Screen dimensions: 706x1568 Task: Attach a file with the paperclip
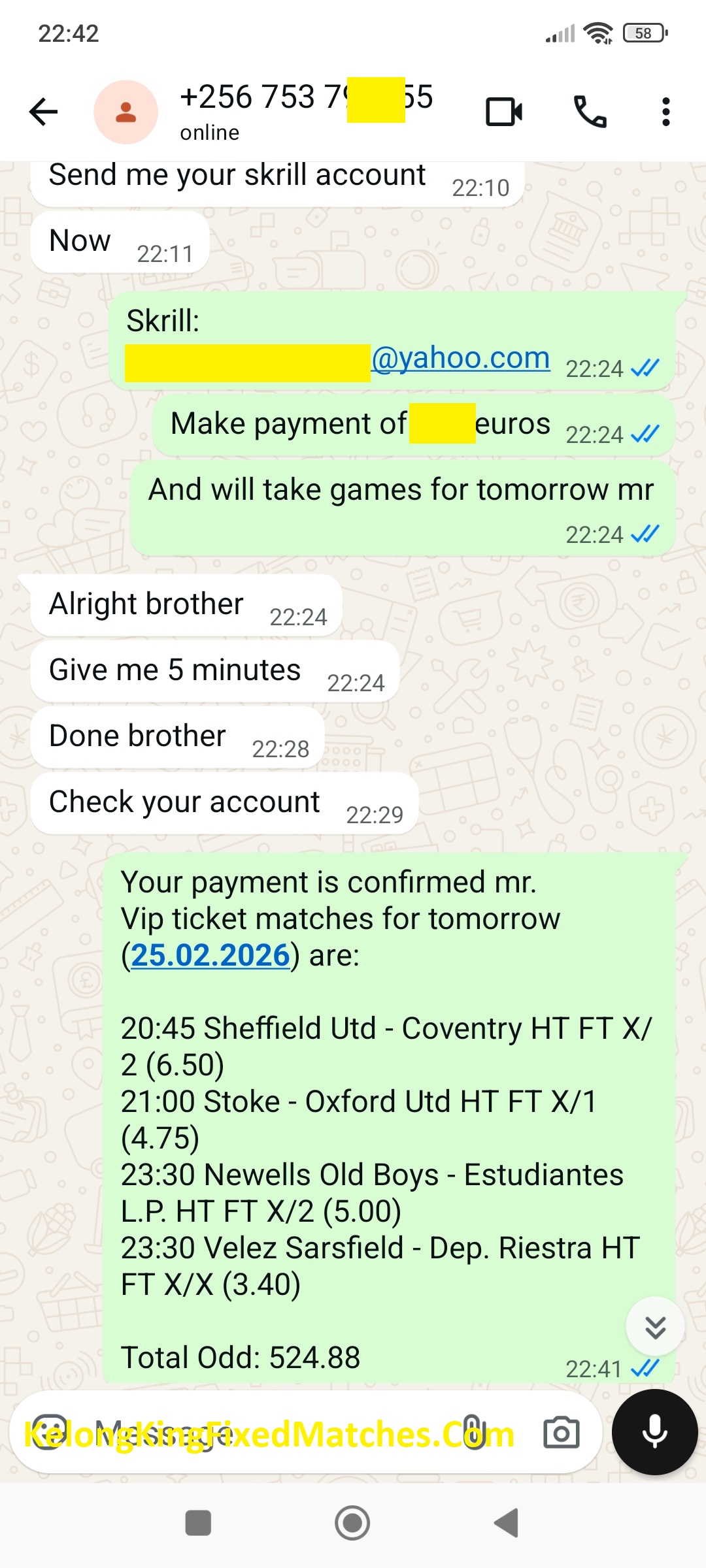click(x=474, y=1432)
